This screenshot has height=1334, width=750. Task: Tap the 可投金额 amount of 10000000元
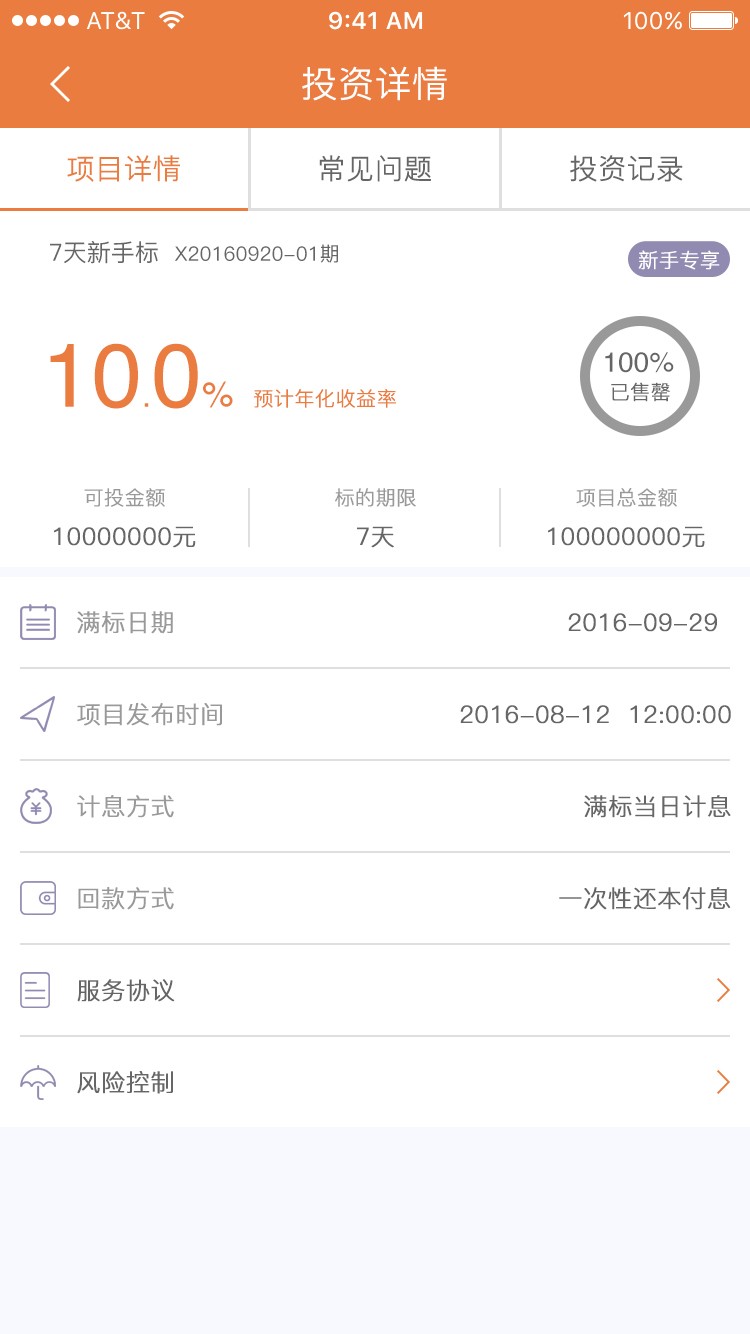(123, 537)
